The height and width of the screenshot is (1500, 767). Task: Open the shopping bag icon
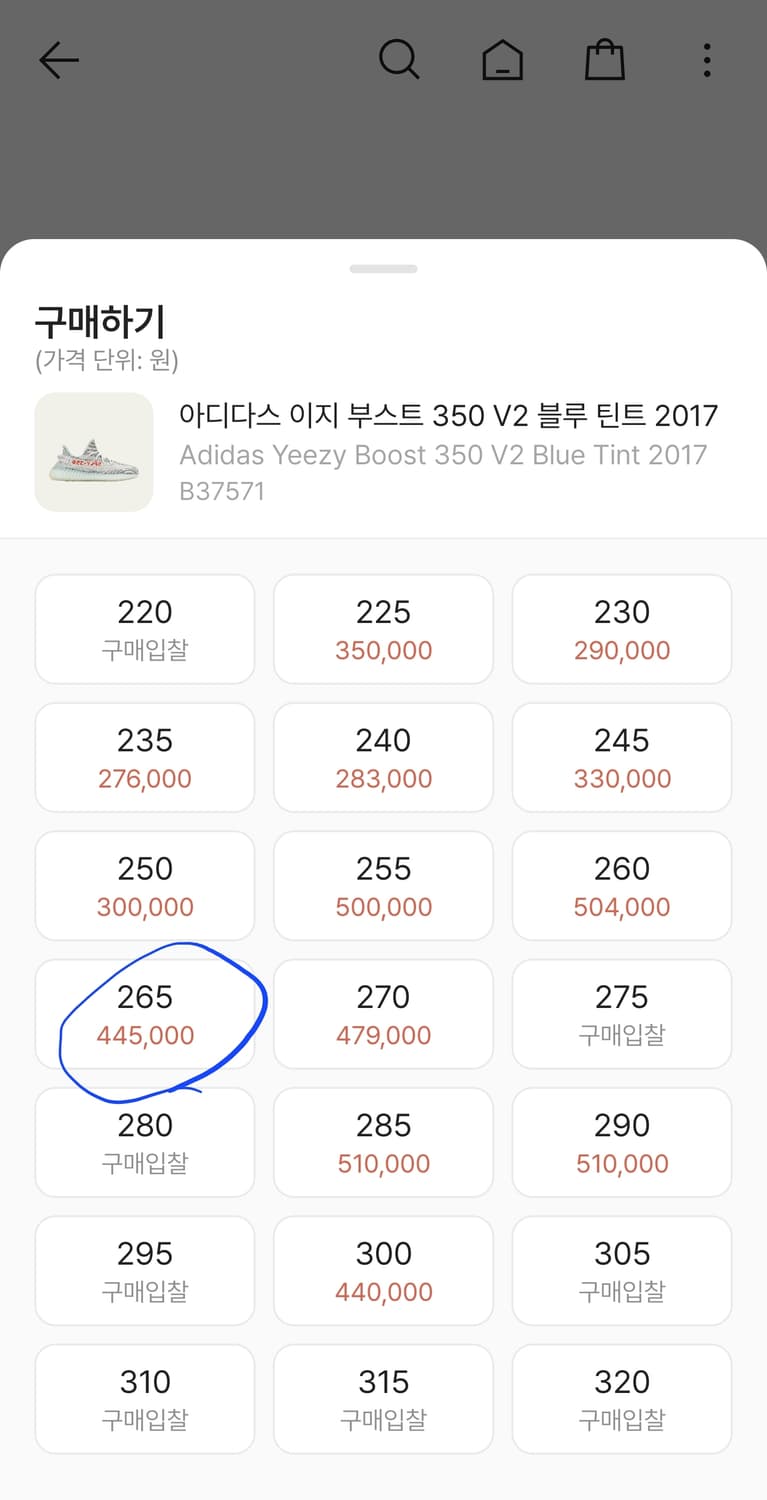click(604, 60)
